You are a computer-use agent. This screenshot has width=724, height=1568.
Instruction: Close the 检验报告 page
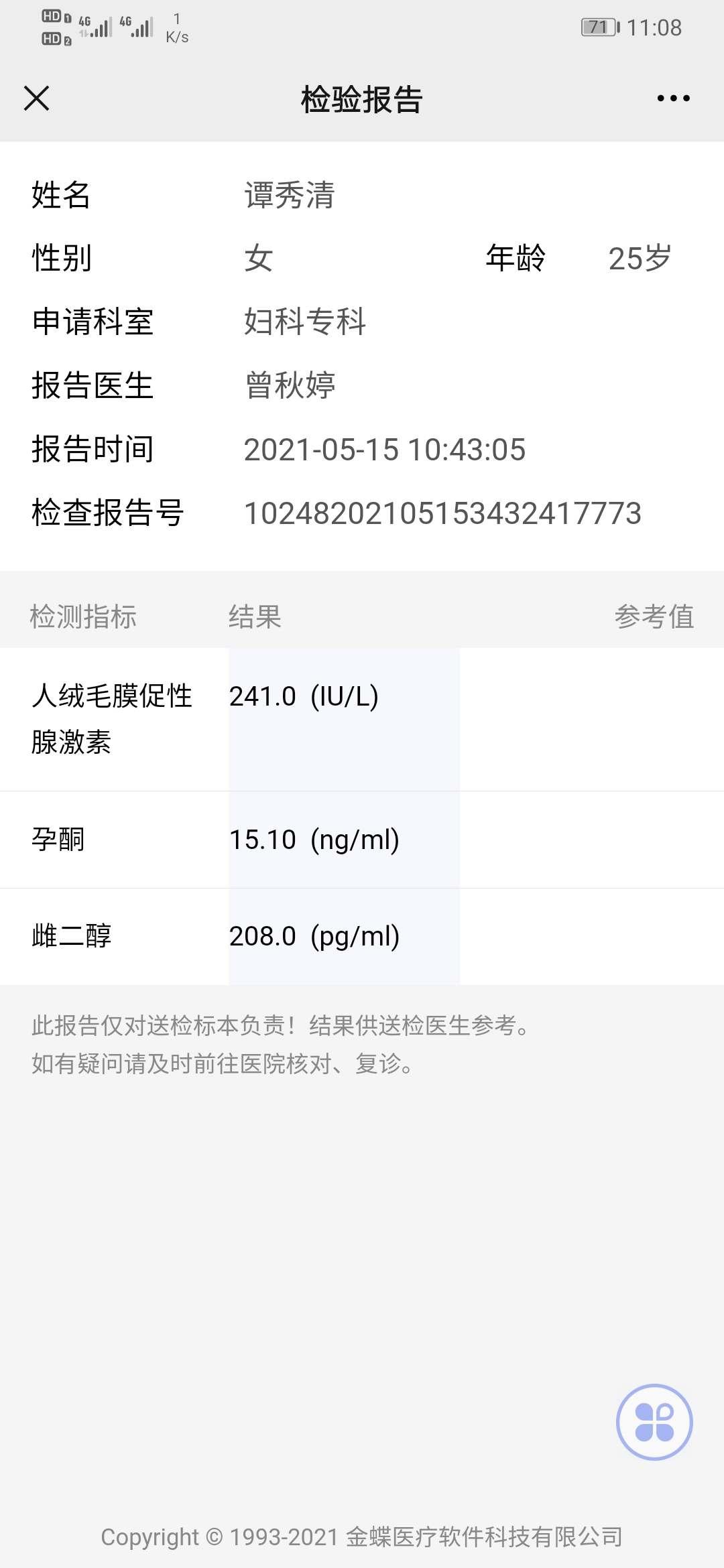pos(37,99)
